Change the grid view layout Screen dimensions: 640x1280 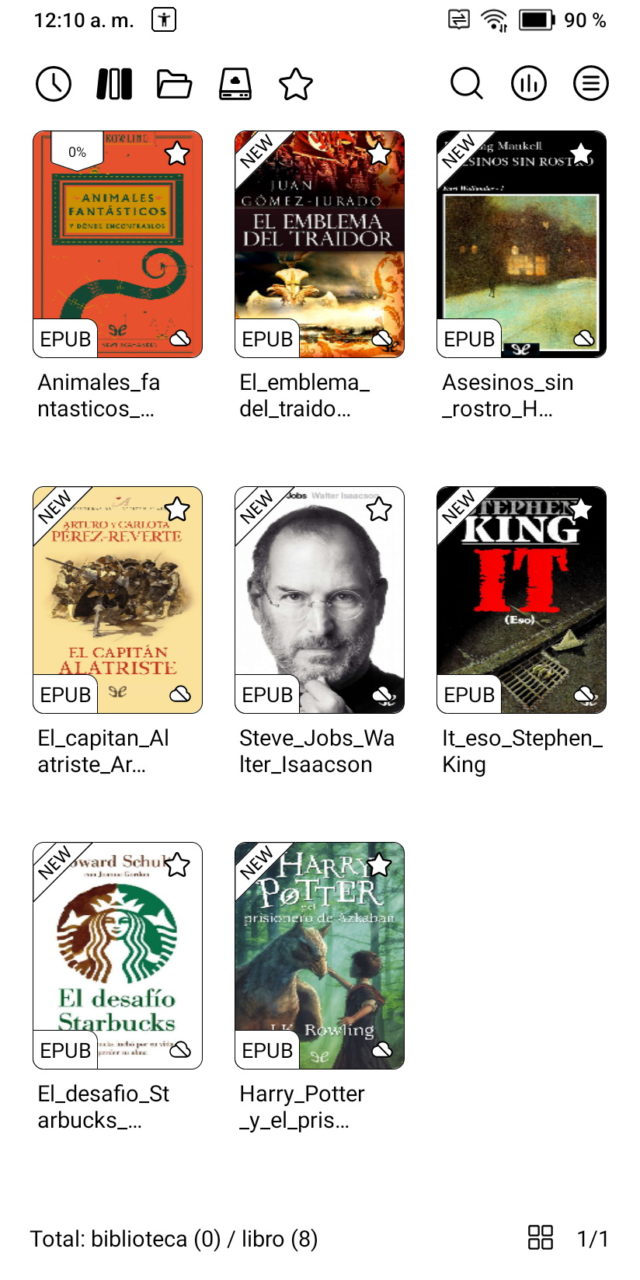tap(540, 1238)
